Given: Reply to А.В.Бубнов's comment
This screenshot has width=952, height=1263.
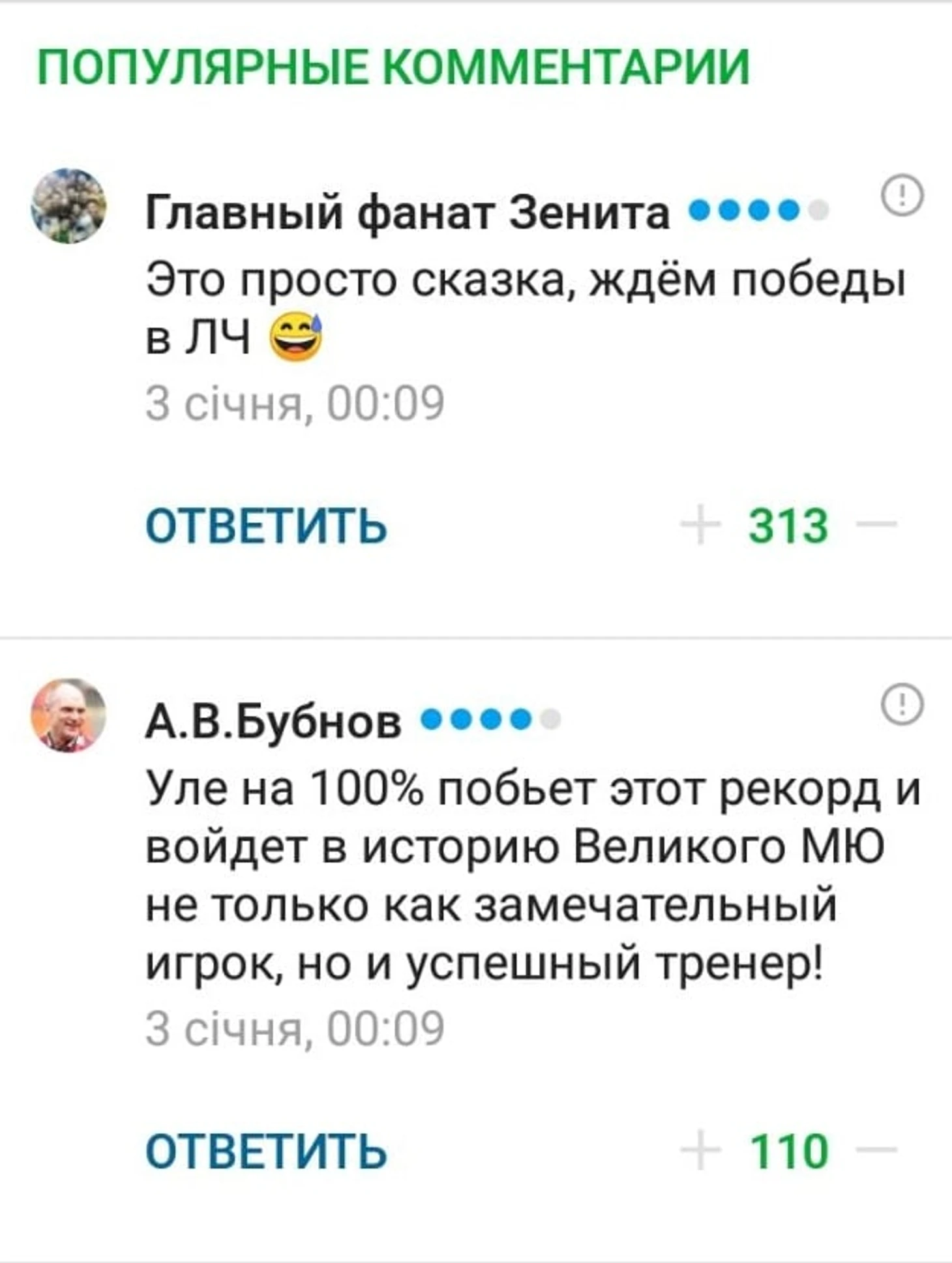Looking at the screenshot, I should pyautogui.click(x=266, y=1150).
